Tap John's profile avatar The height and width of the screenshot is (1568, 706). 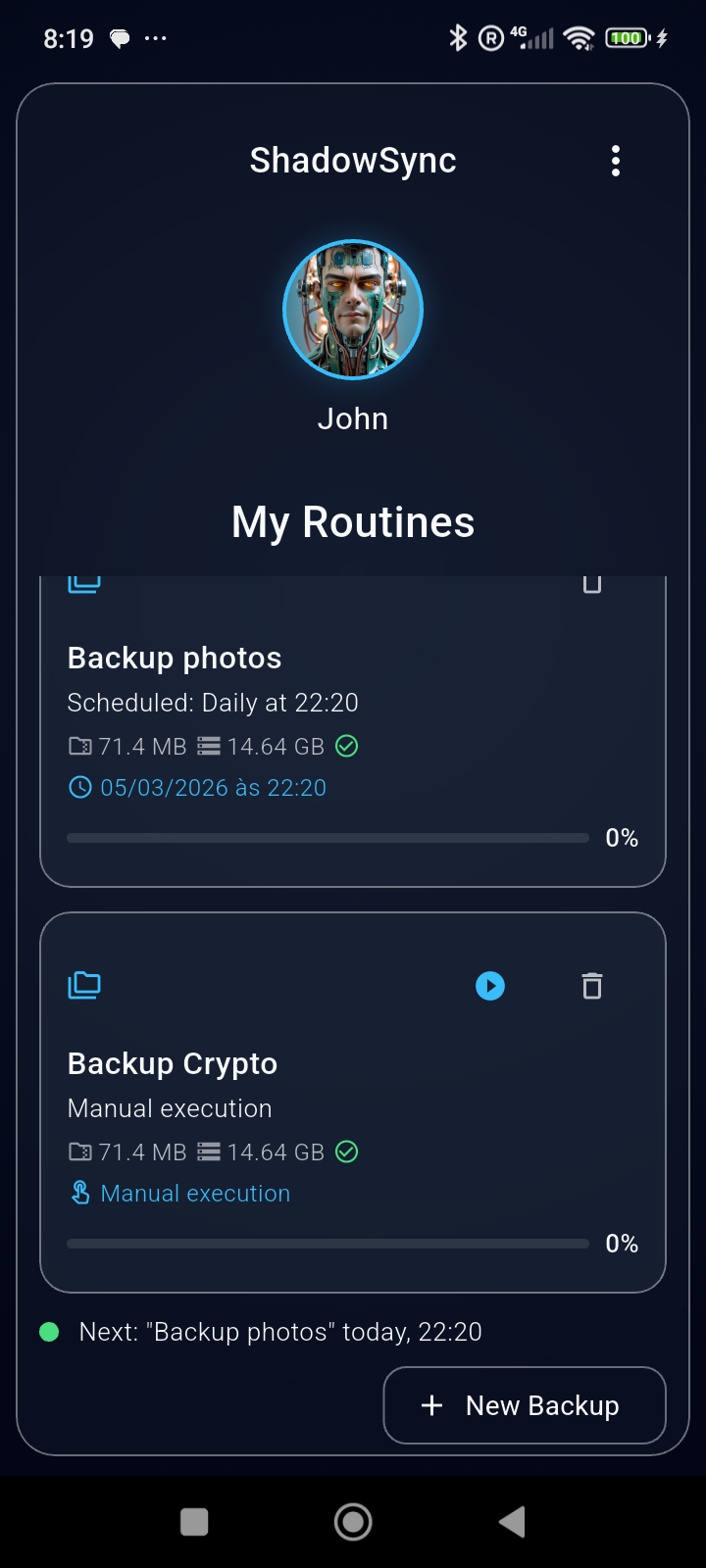point(353,310)
